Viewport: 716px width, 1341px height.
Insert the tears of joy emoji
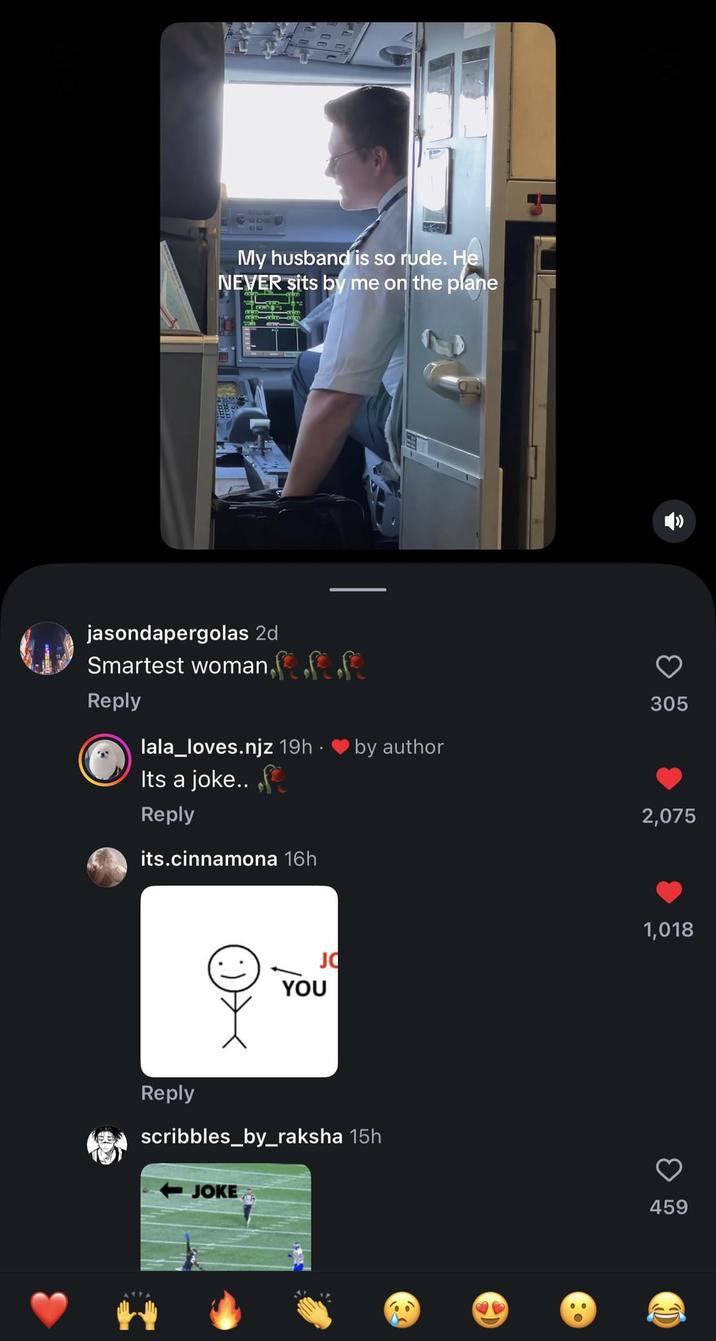tap(667, 1309)
